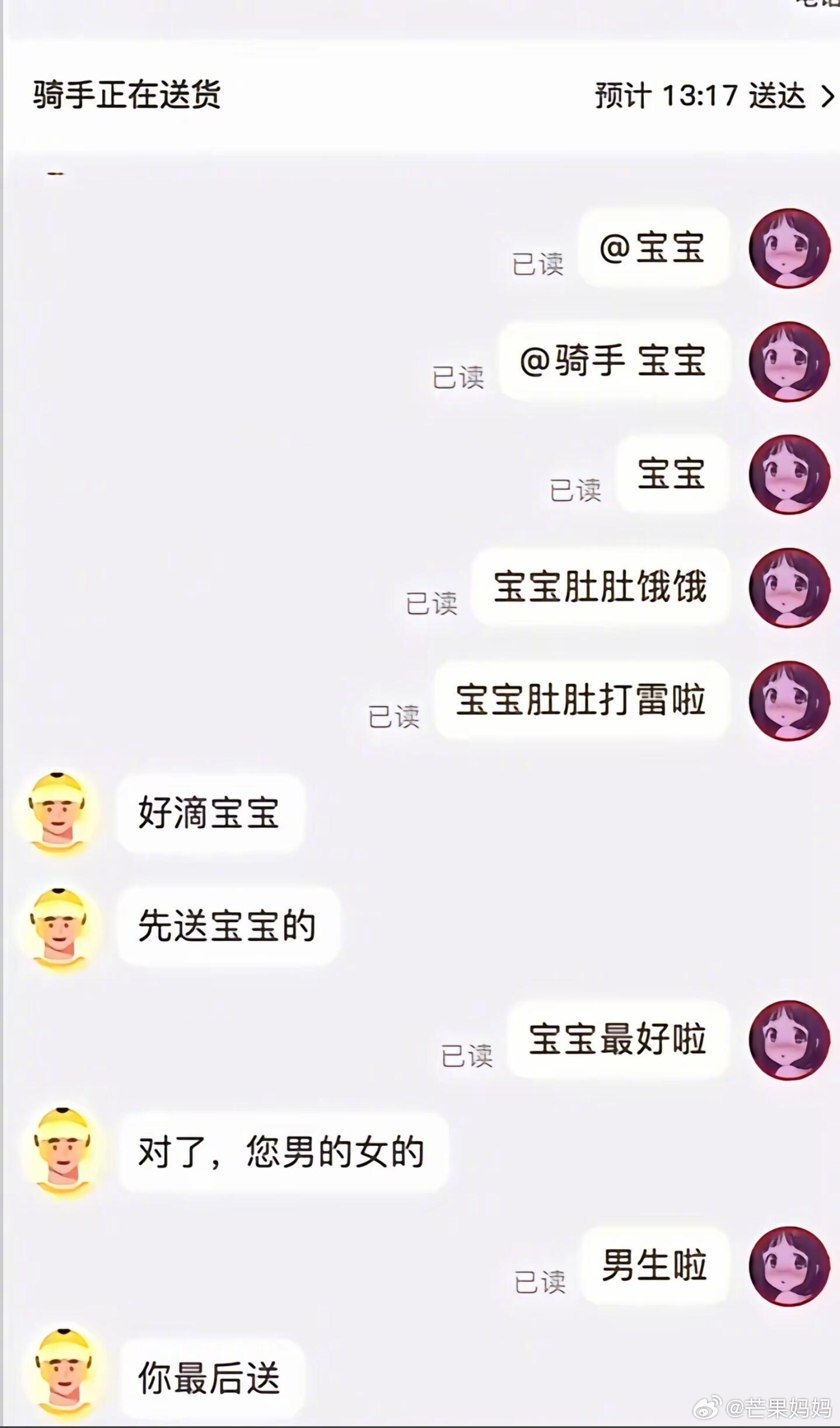Open the delivery status estimated 13:17 arrival

pyautogui.click(x=715, y=95)
